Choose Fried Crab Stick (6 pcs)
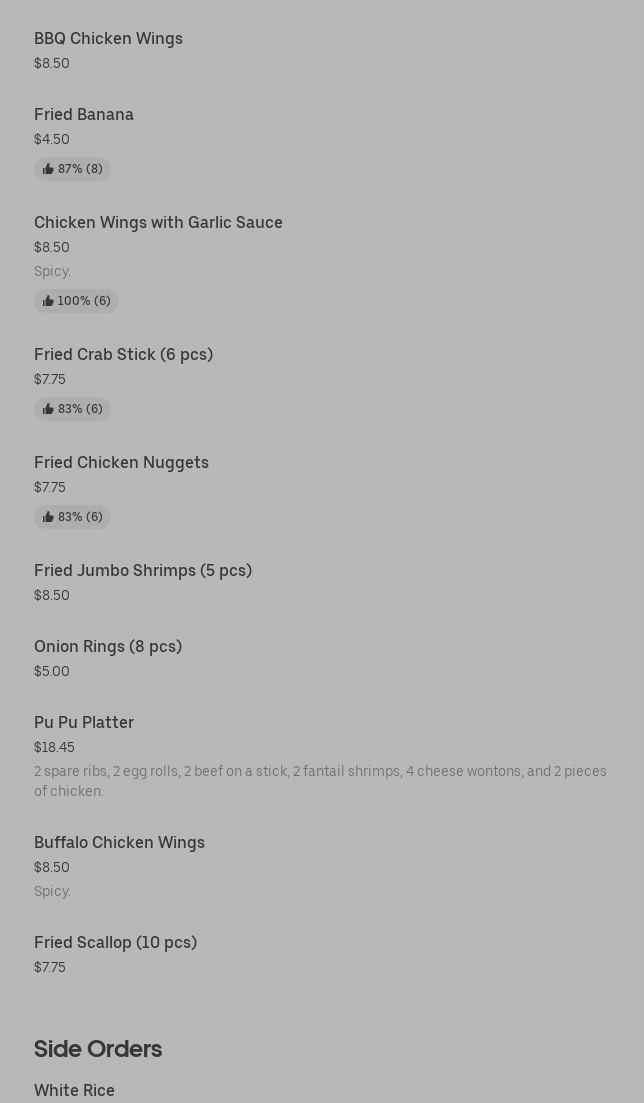The image size is (644, 1103). [x=123, y=354]
